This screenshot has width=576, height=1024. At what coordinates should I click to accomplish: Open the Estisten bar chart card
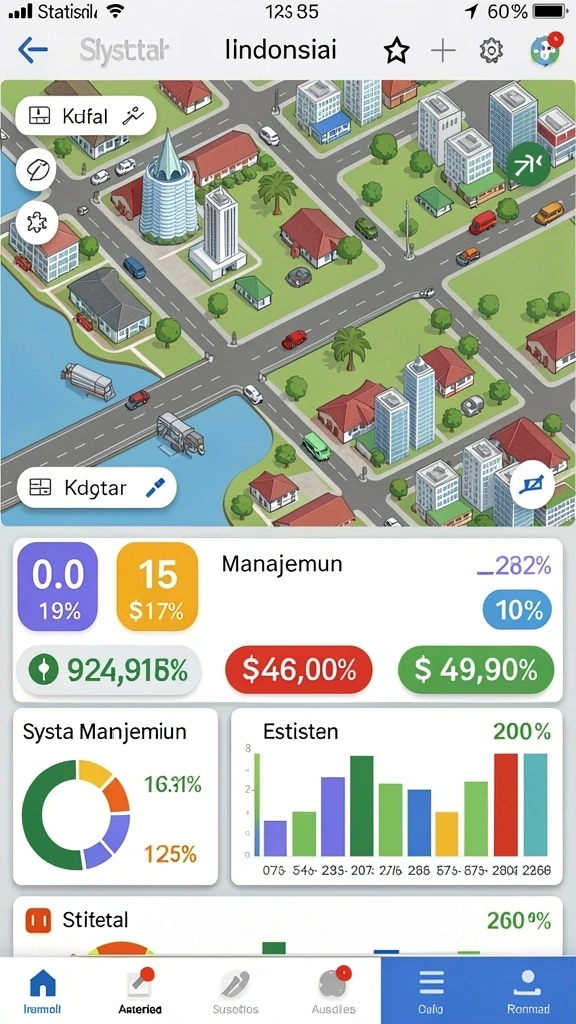point(397,797)
